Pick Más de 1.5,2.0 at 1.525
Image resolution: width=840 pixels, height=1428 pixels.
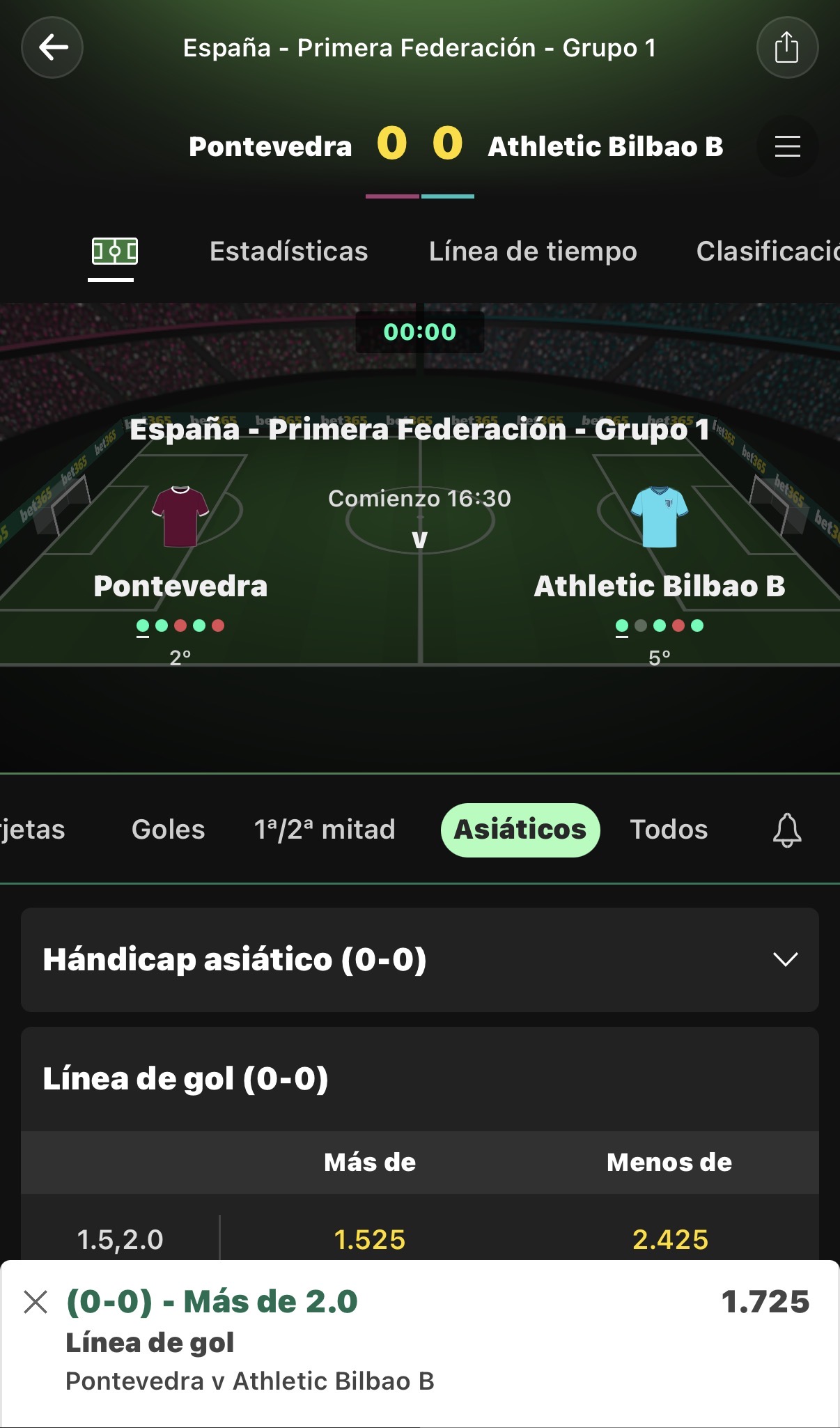[x=370, y=1239]
